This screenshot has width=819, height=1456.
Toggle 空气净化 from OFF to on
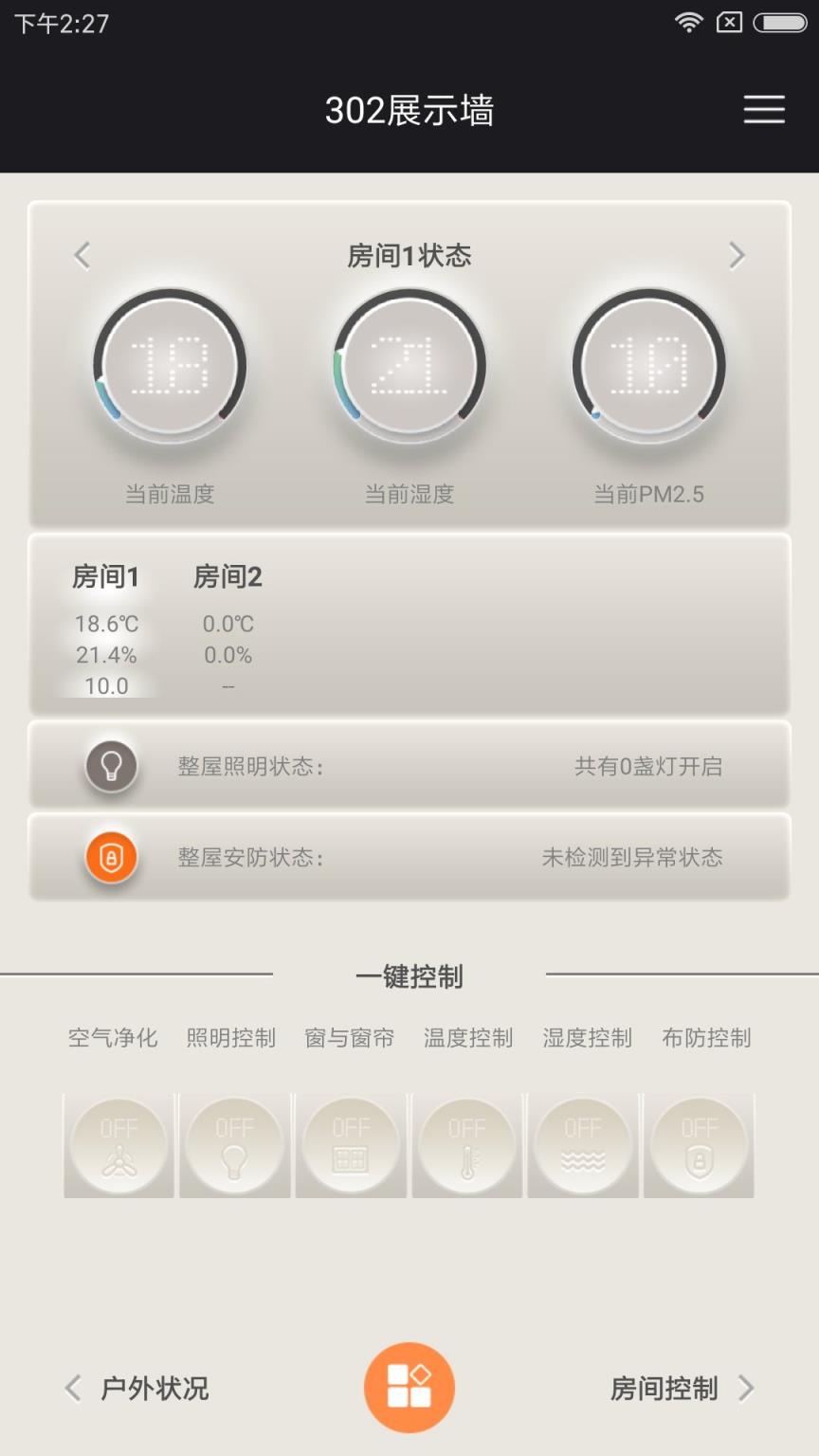(118, 1144)
